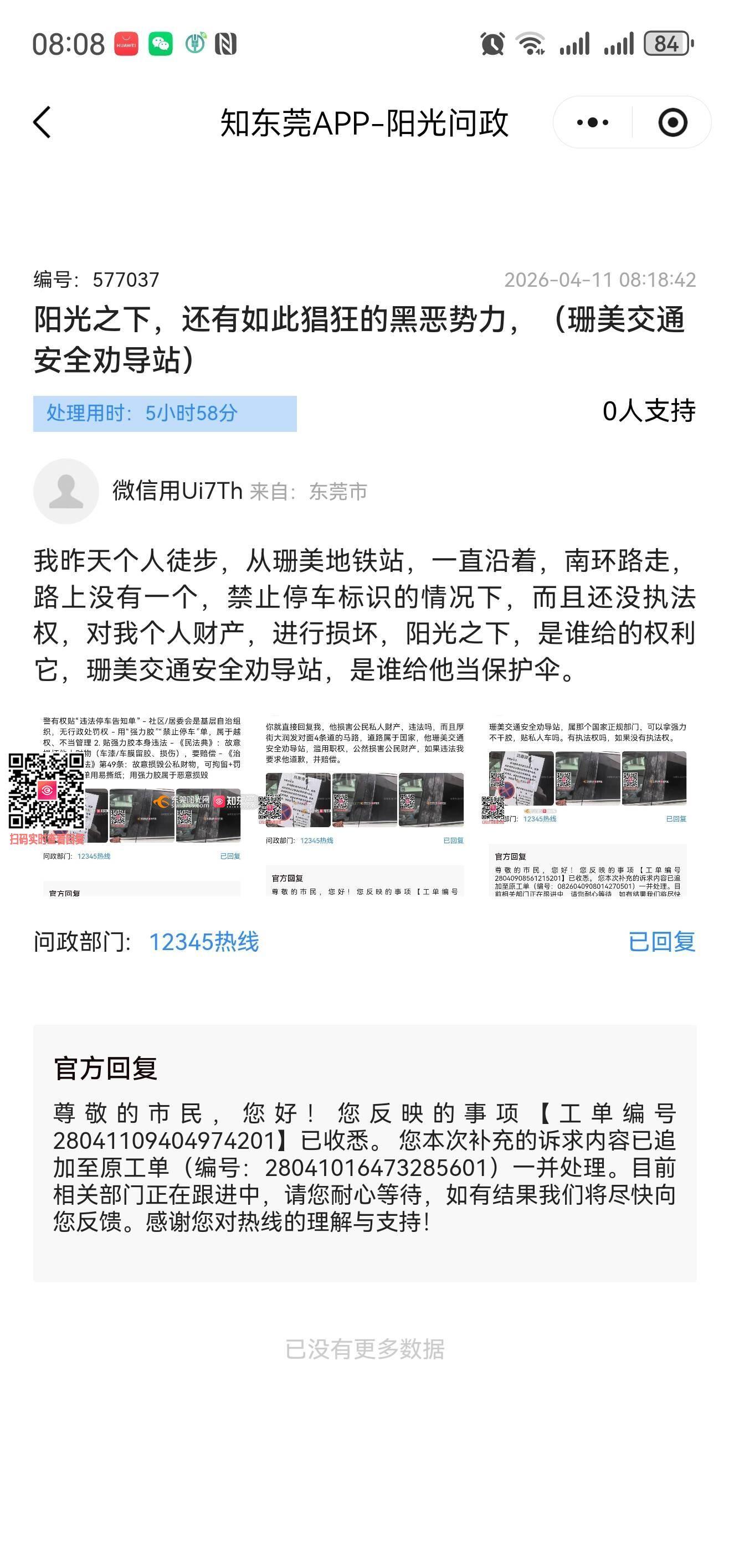The image size is (729, 1568).
Task: Tap the user avatar of 微信用Ui7Th
Action: 66,491
